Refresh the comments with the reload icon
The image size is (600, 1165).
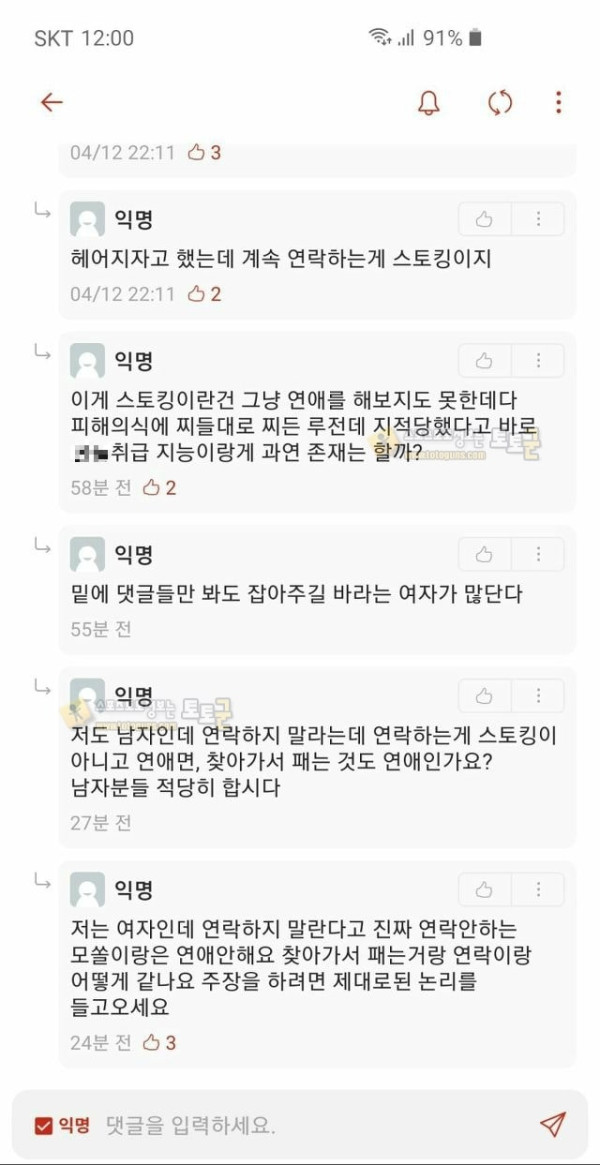[500, 103]
